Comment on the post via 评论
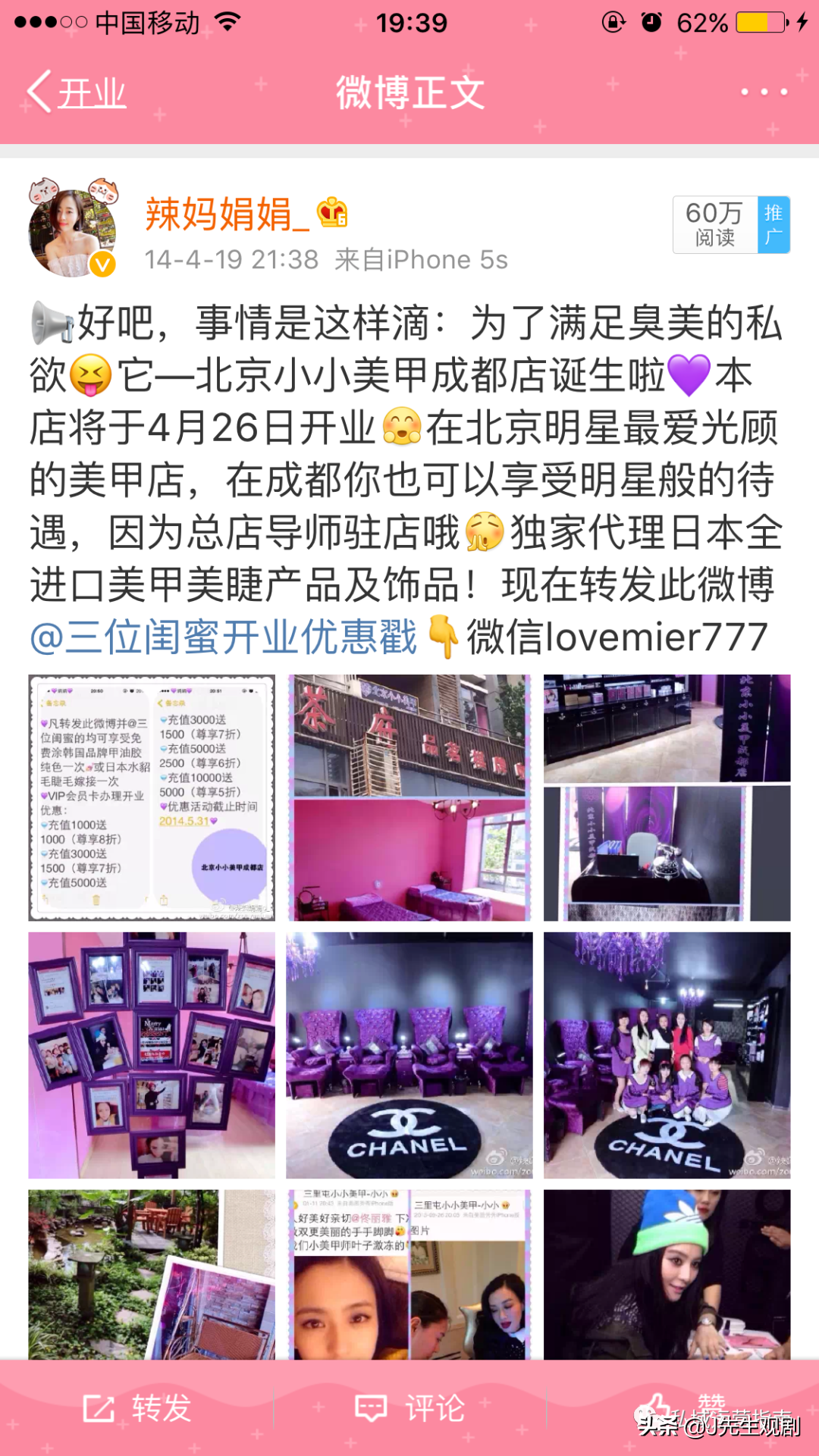The image size is (819, 1456). 409,1408
